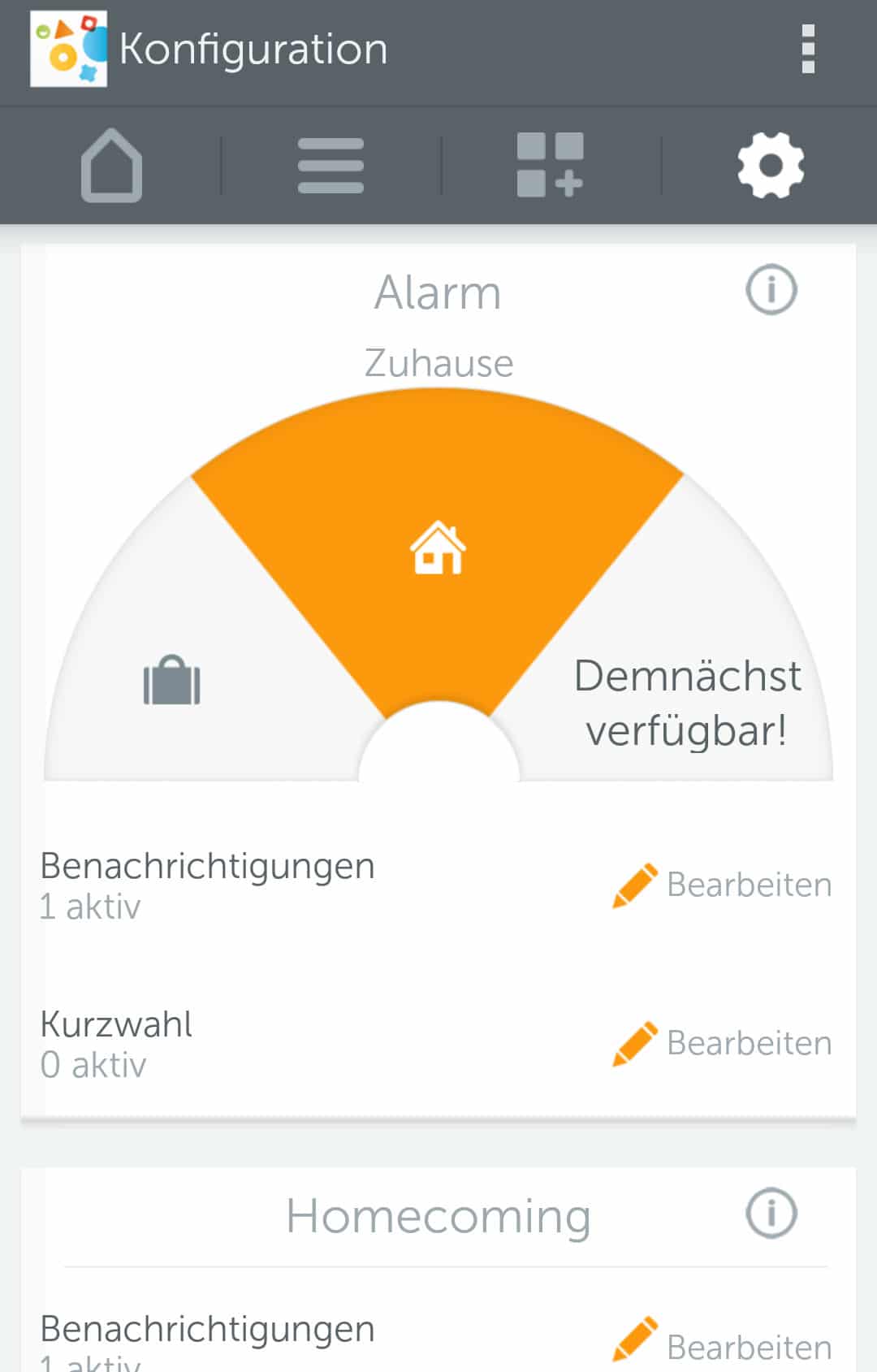This screenshot has width=877, height=1372.
Task: Show info about the Alarm section
Action: click(771, 290)
